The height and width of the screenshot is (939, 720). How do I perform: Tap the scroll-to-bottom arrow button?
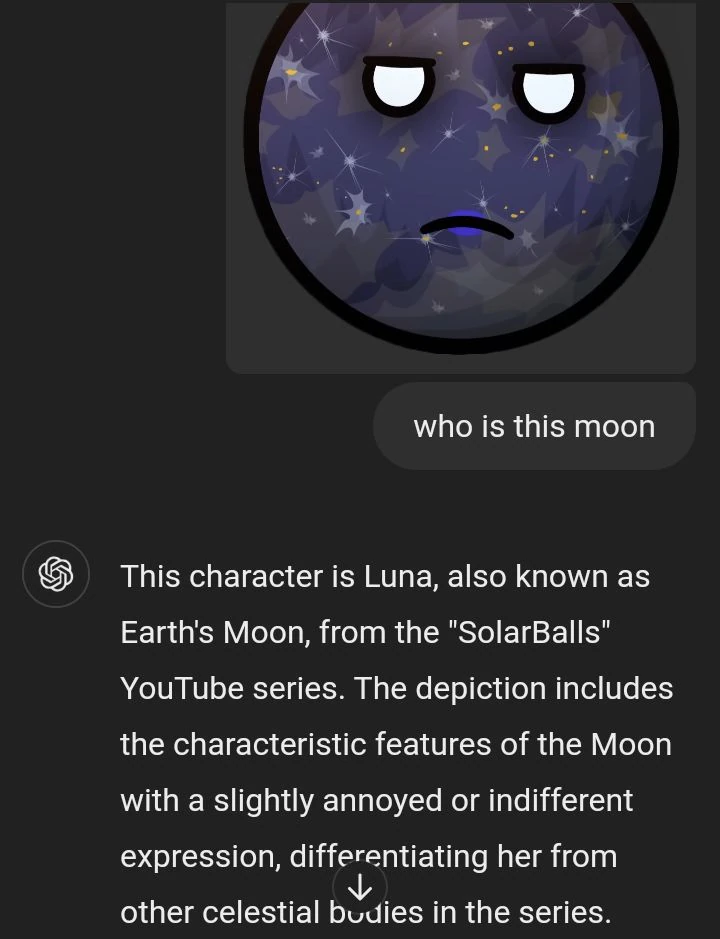click(359, 887)
